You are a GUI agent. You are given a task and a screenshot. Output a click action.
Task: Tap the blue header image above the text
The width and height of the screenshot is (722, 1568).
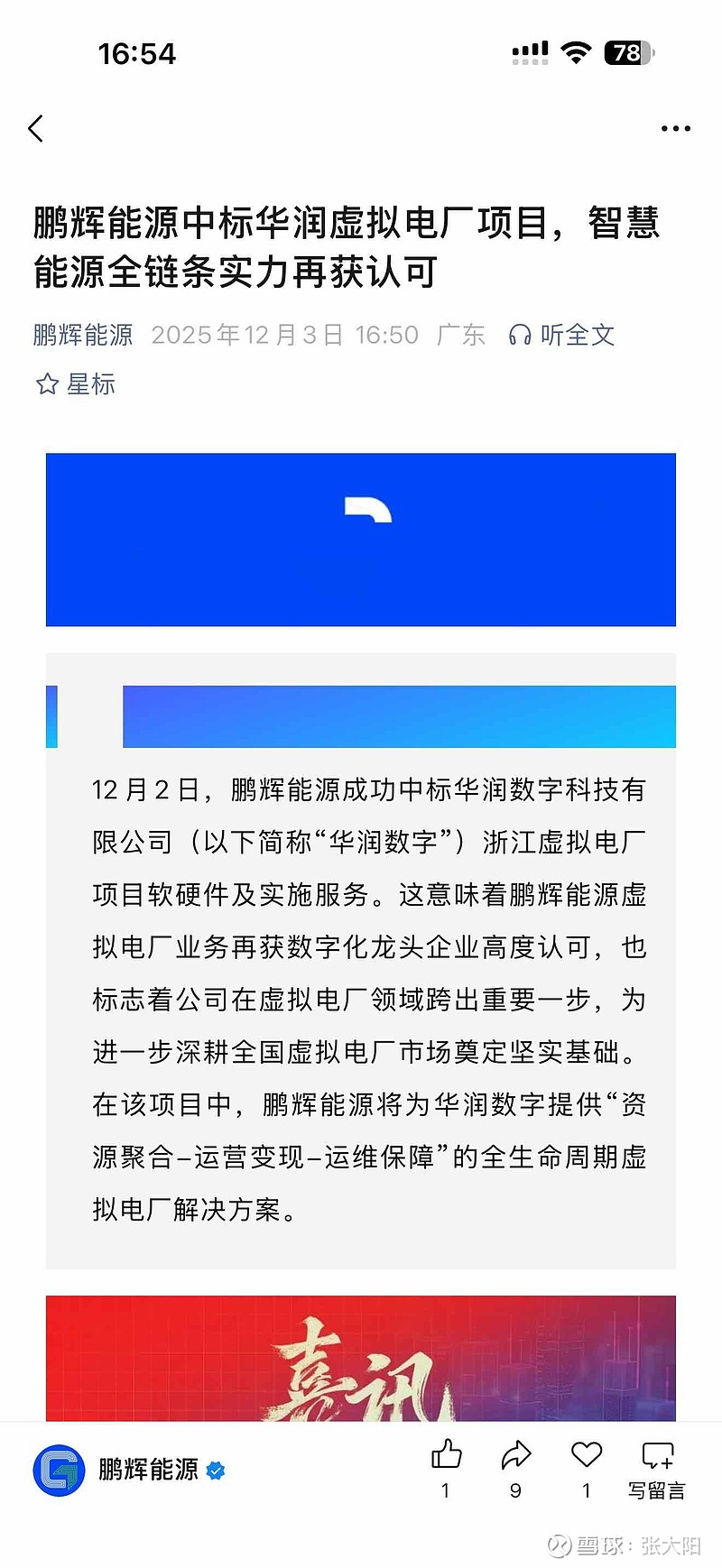point(361,538)
